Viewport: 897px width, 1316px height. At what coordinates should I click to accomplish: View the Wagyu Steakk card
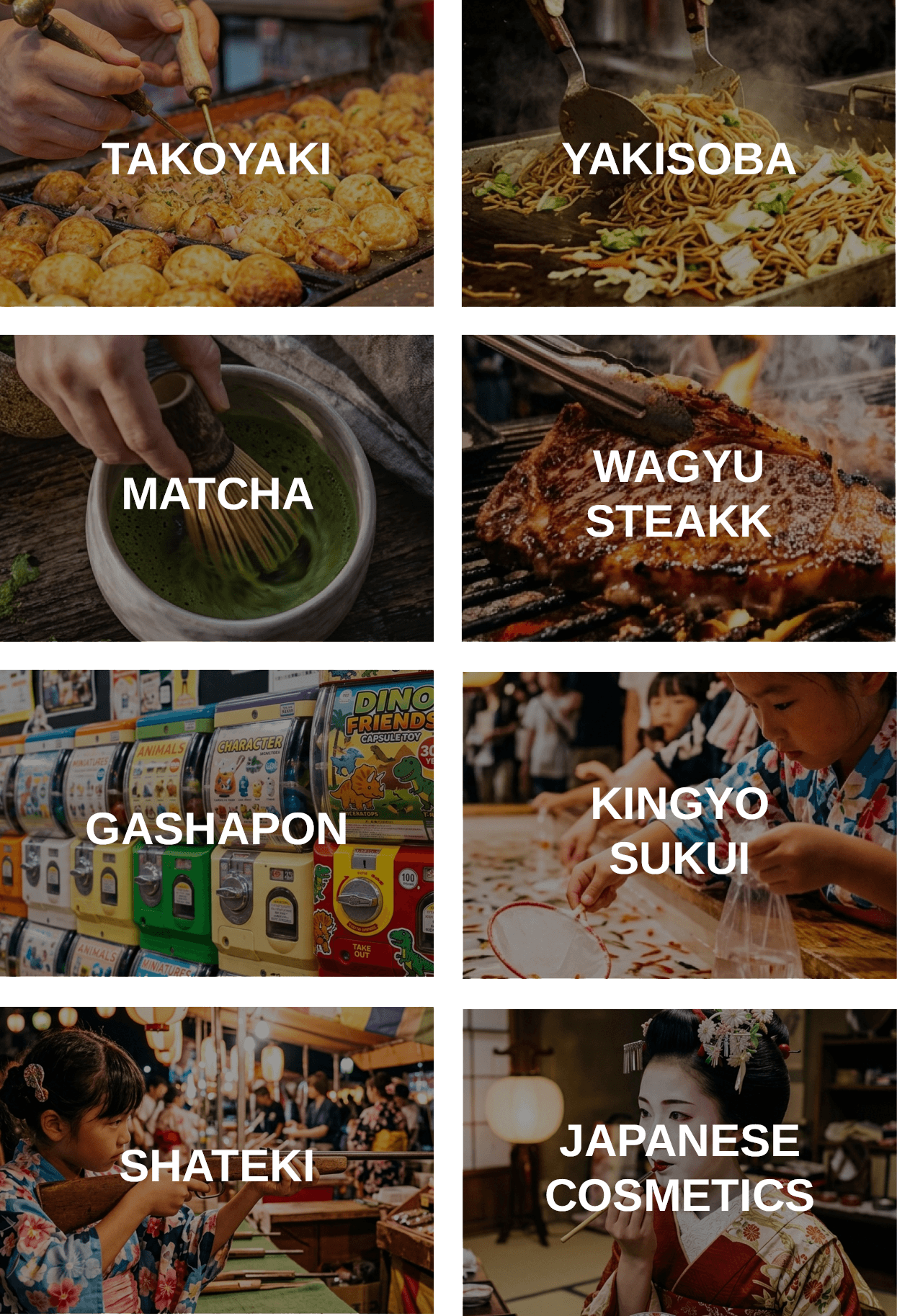[678, 488]
